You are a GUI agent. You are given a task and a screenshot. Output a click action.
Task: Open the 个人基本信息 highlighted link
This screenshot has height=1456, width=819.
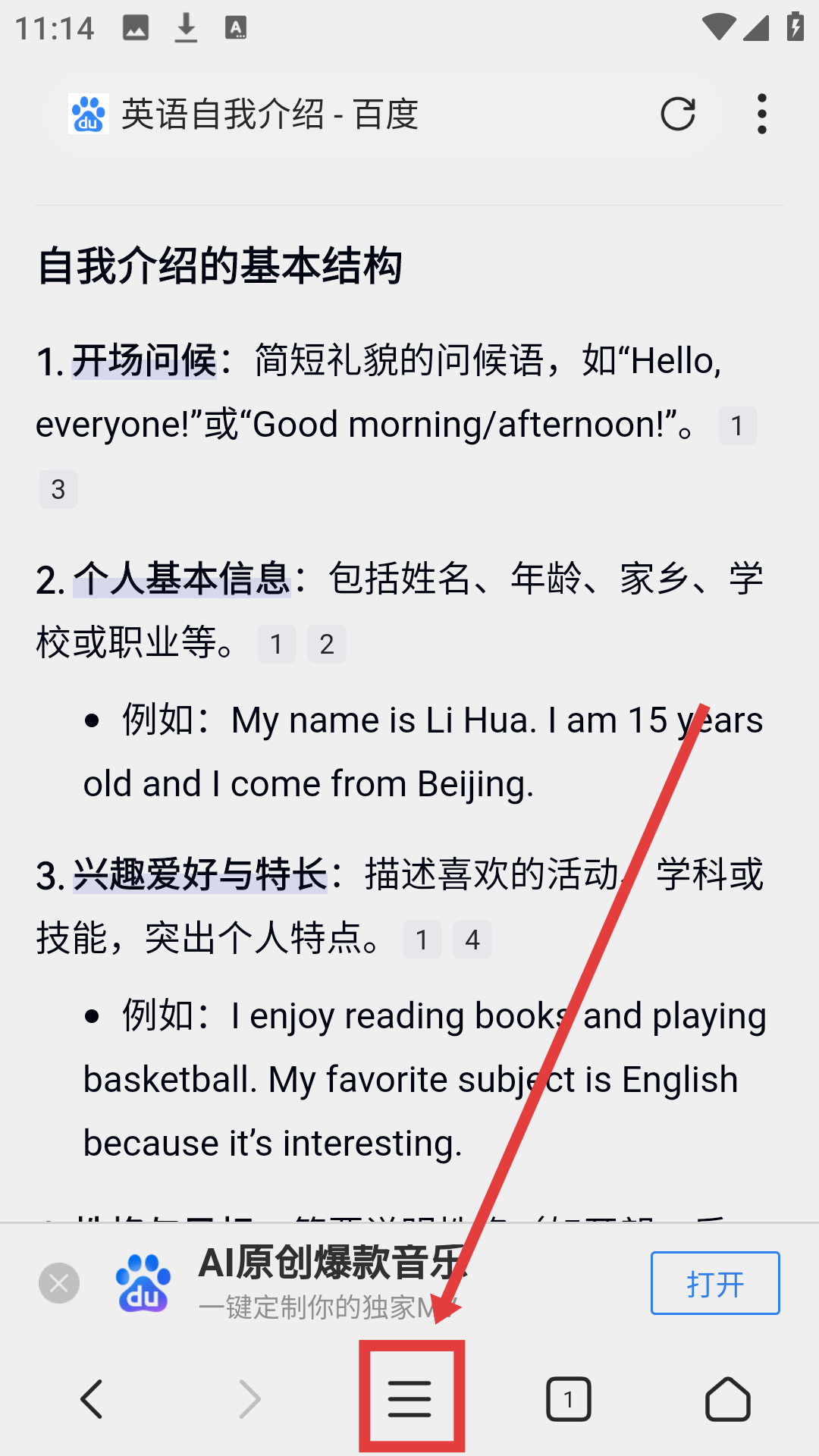[x=182, y=580]
